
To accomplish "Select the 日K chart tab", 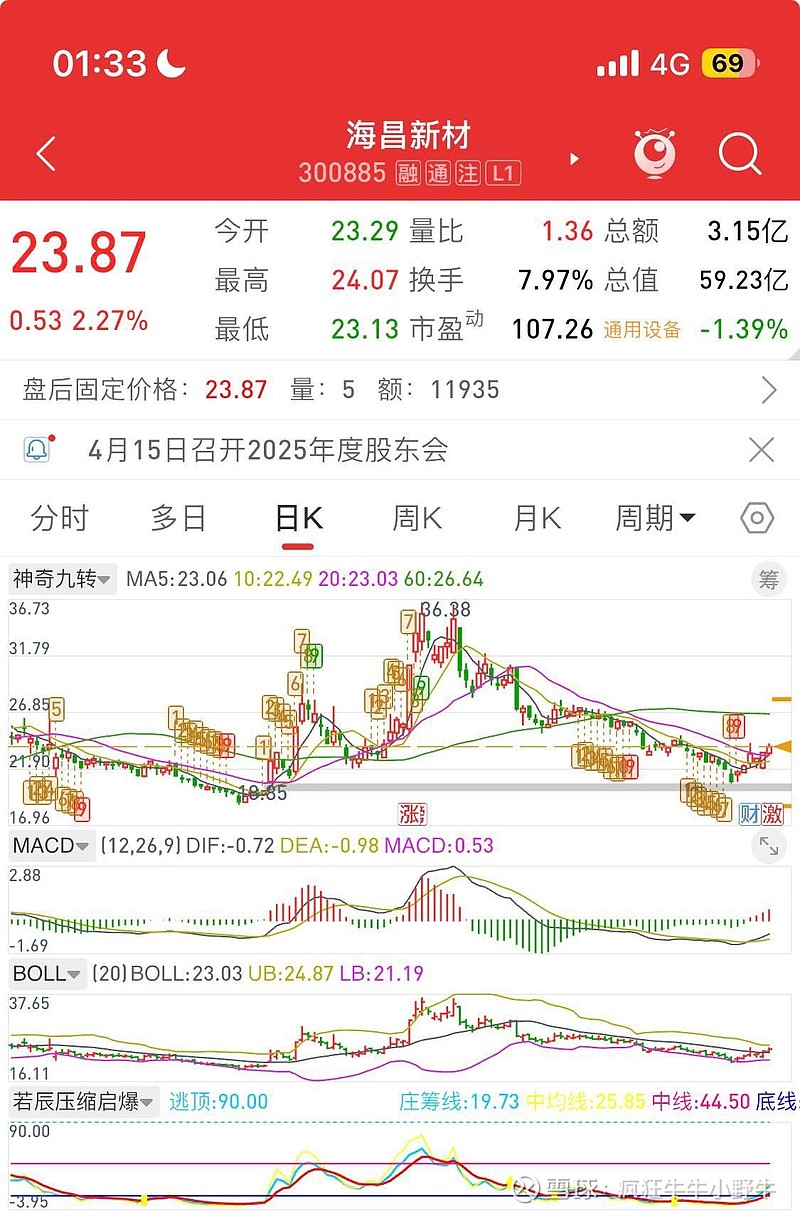I will point(298,518).
